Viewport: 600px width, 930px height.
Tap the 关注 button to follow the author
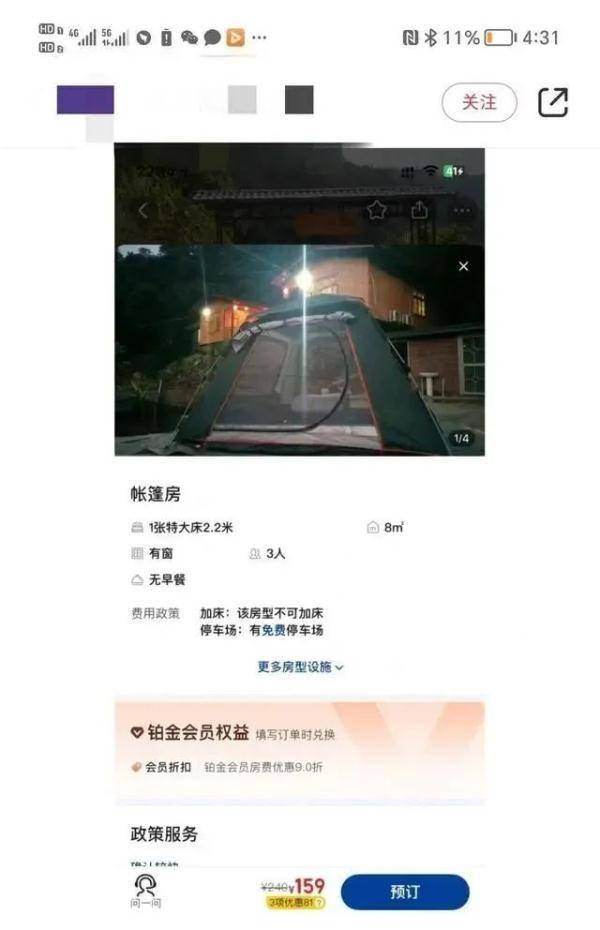[x=479, y=102]
